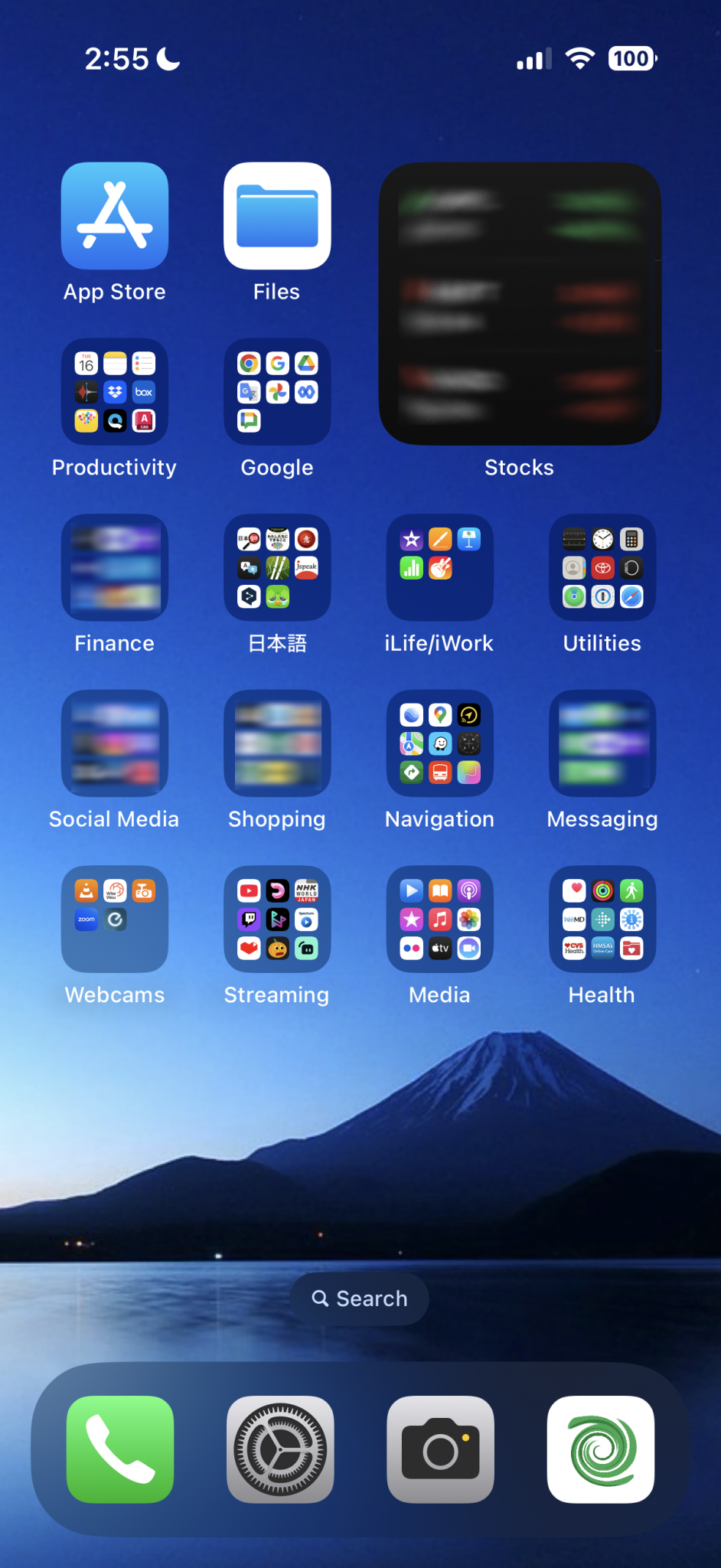Open the Navigation folder
This screenshot has height=1568, width=721.
pyautogui.click(x=439, y=743)
